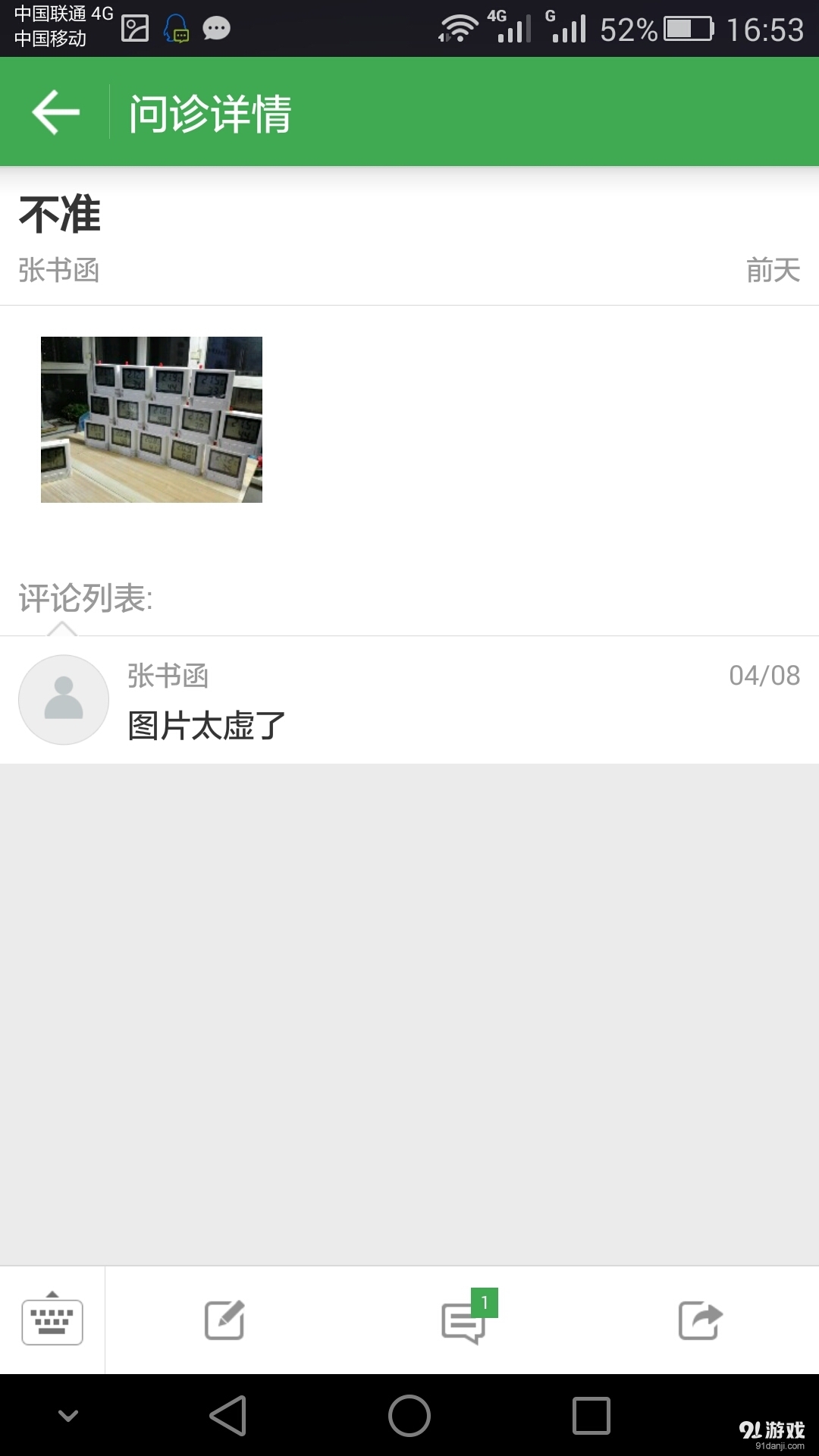
Task: Tap the share icon at bottom right
Action: tap(699, 1319)
